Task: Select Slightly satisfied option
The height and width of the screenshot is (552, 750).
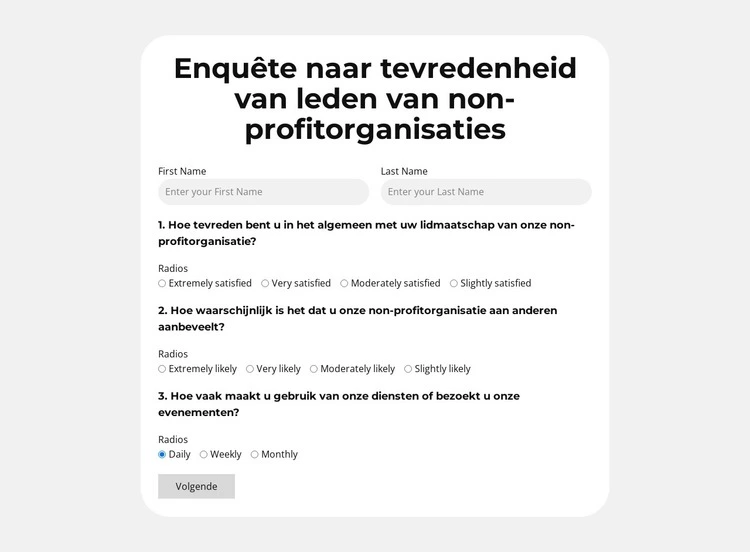Action: tap(454, 283)
